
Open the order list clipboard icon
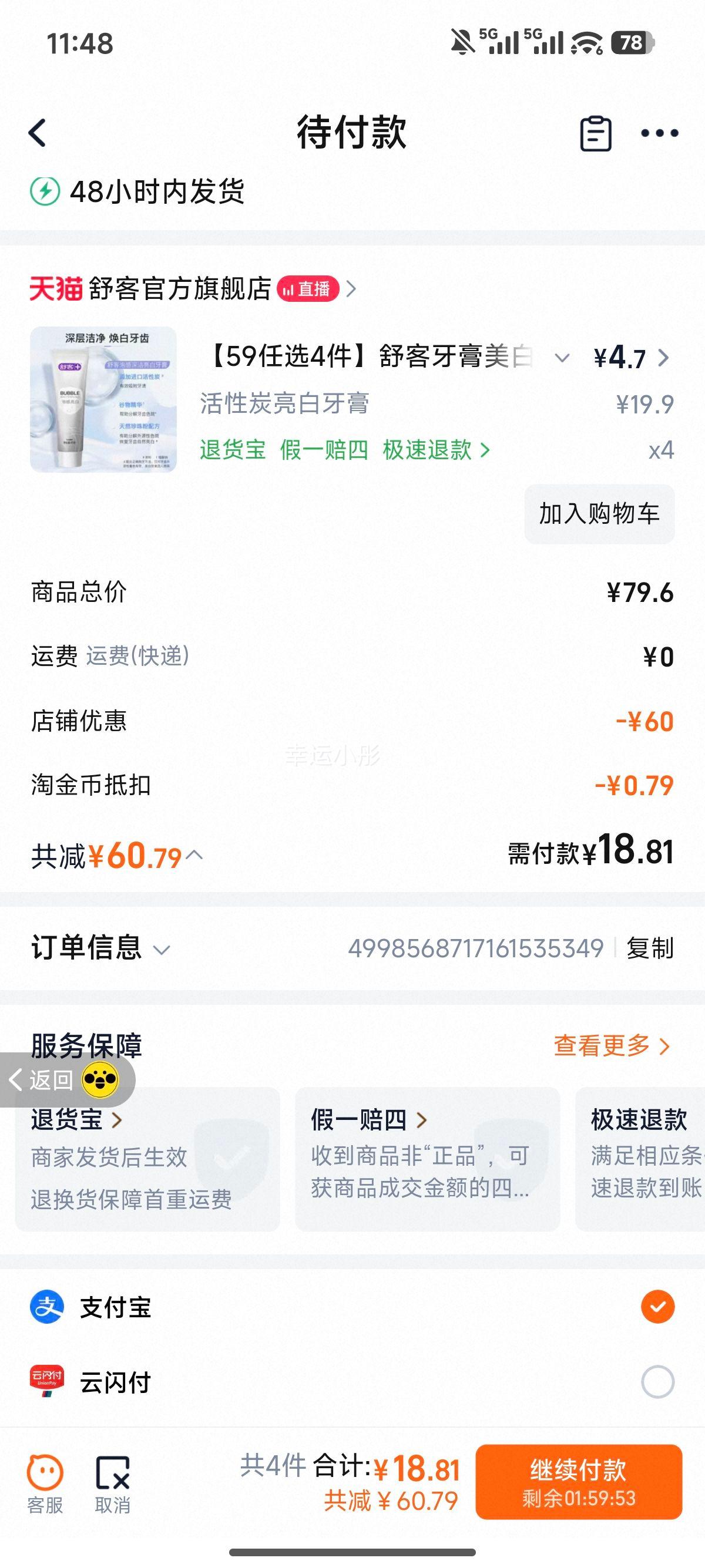(597, 134)
